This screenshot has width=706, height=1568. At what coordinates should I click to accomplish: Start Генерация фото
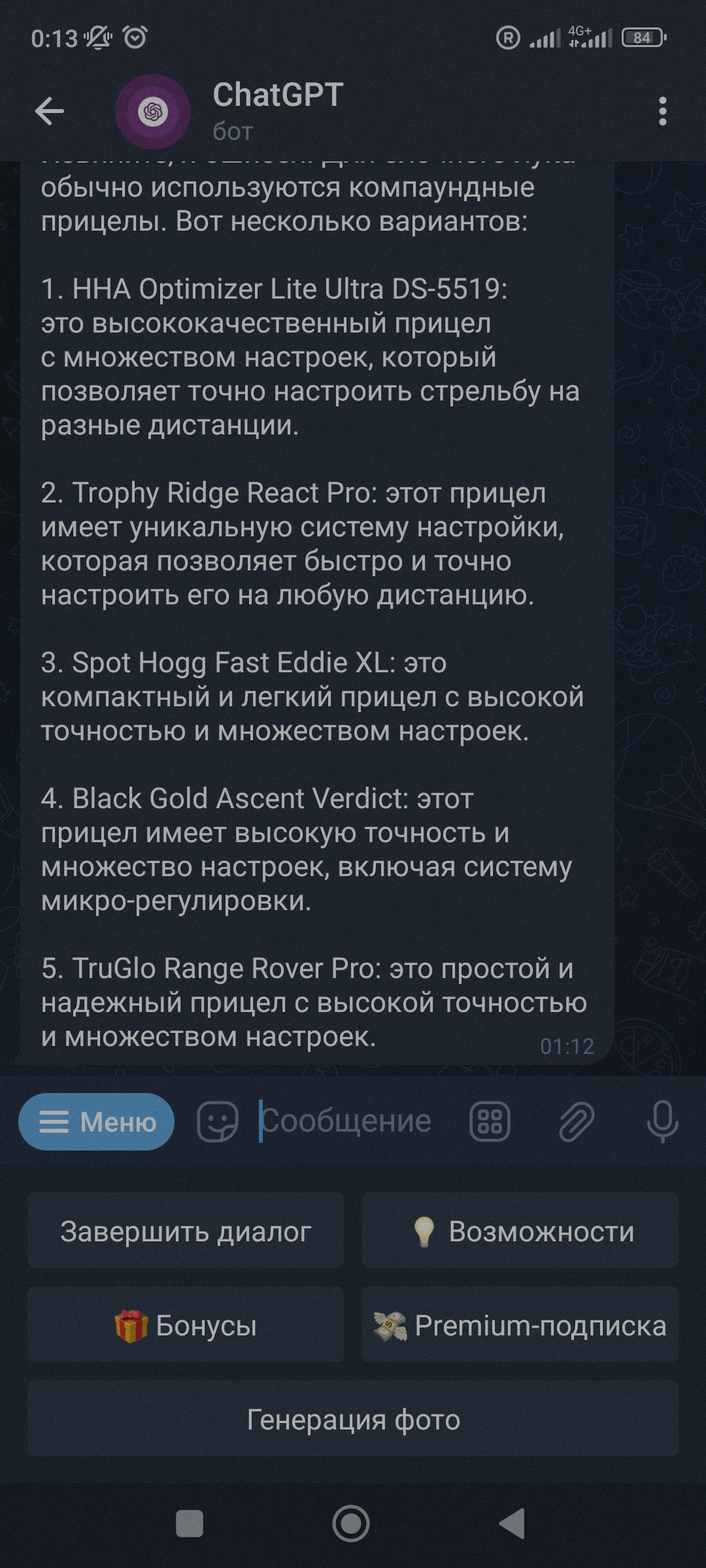pyautogui.click(x=353, y=1419)
